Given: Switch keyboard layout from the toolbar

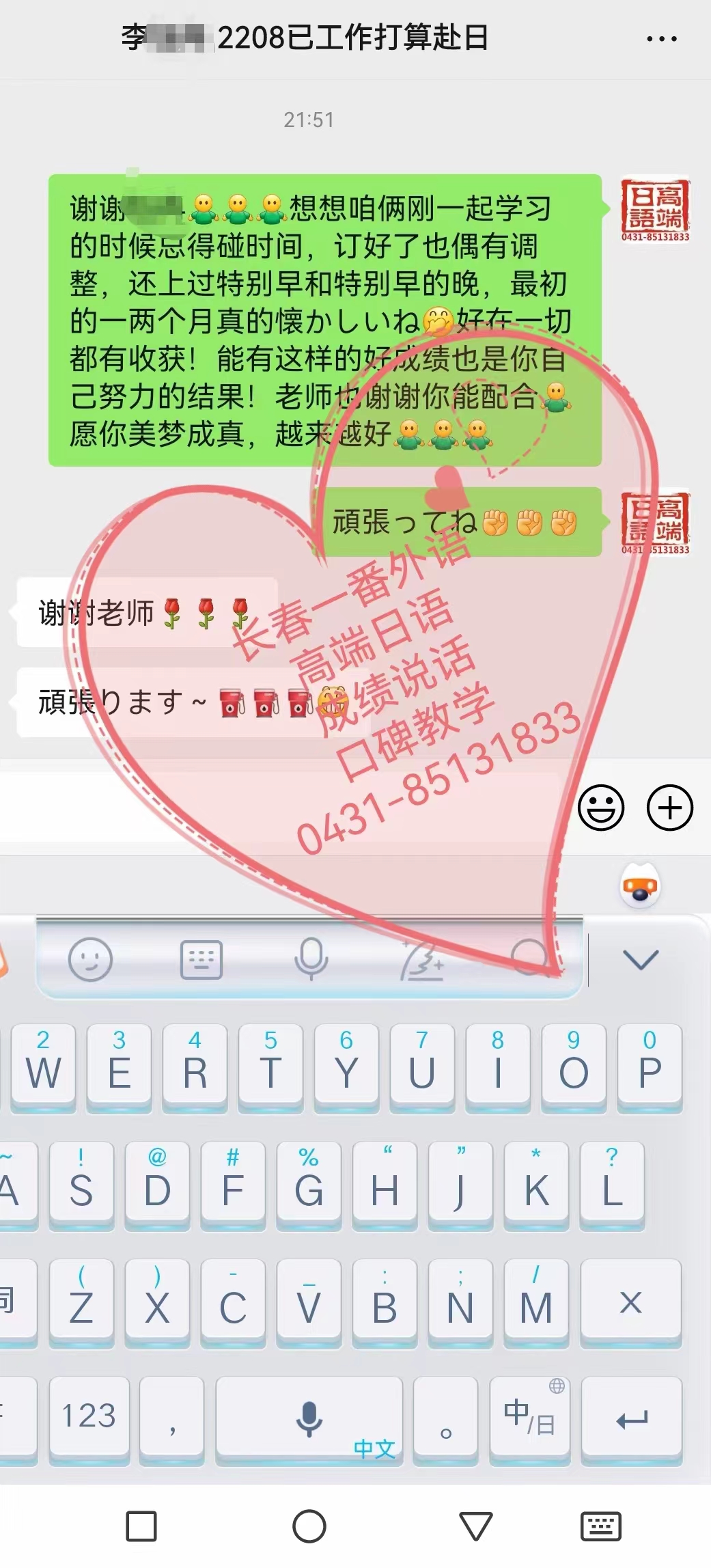Looking at the screenshot, I should pyautogui.click(x=201, y=959).
